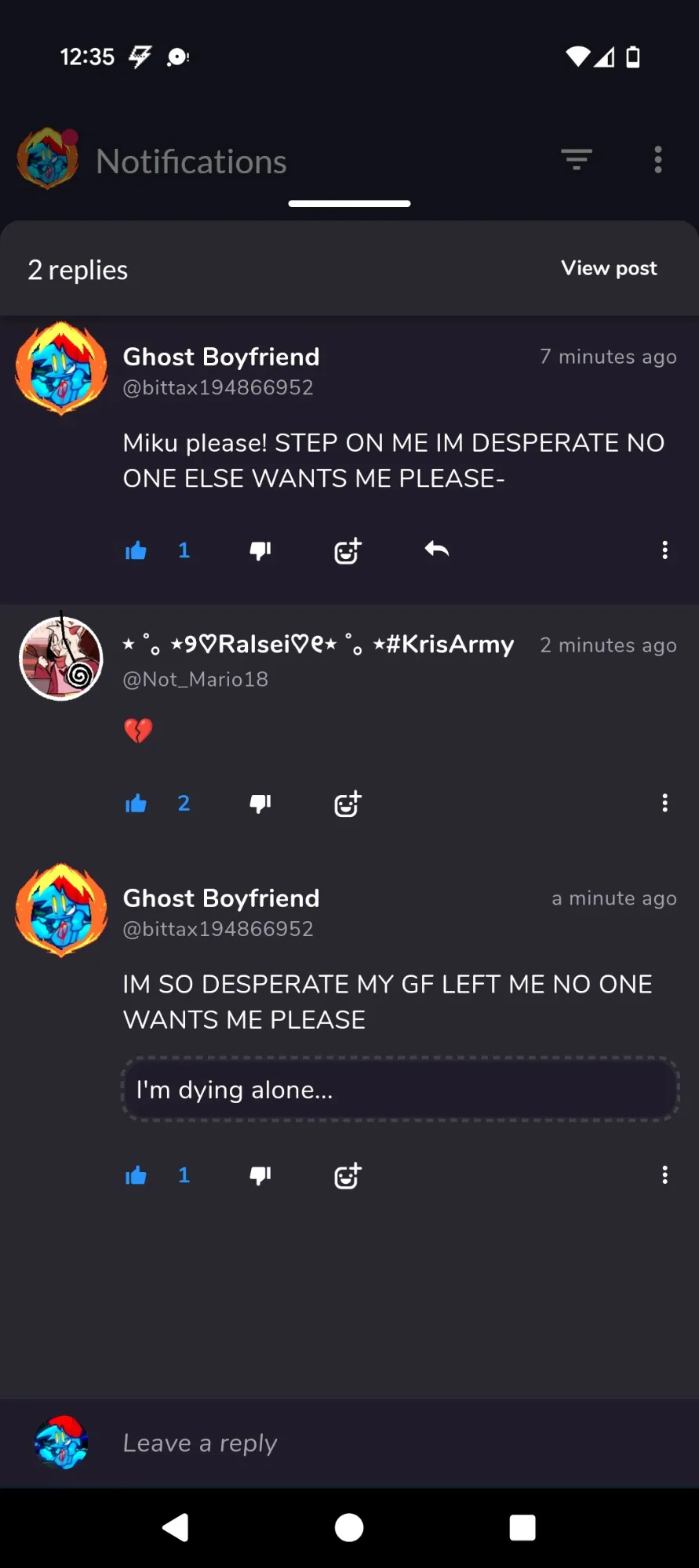Add reaction to Not_Mario18's reply
This screenshot has width=699, height=1568.
pyautogui.click(x=348, y=804)
